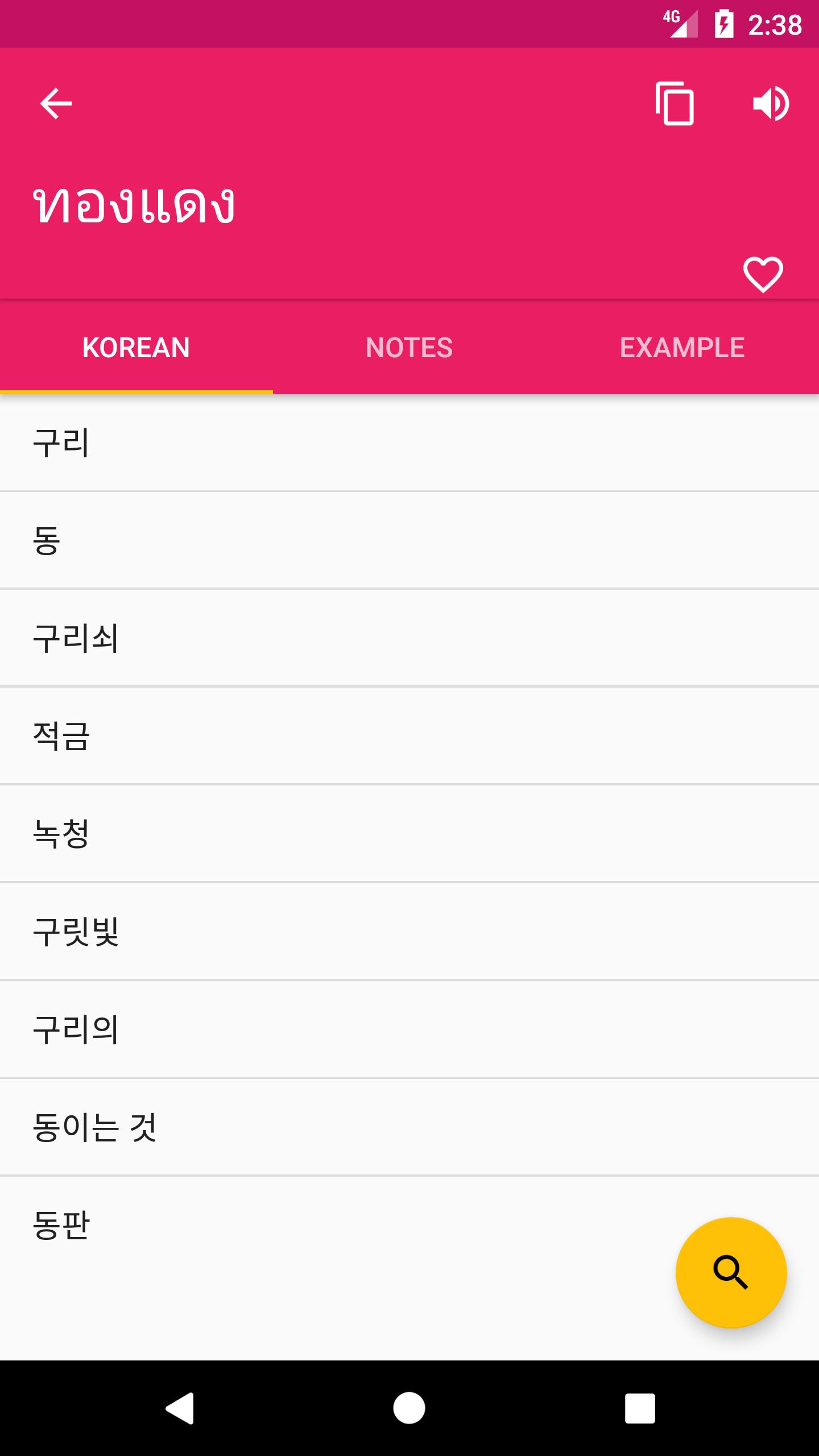Copy the word with the copy icon
The width and height of the screenshot is (819, 1456).
(675, 104)
